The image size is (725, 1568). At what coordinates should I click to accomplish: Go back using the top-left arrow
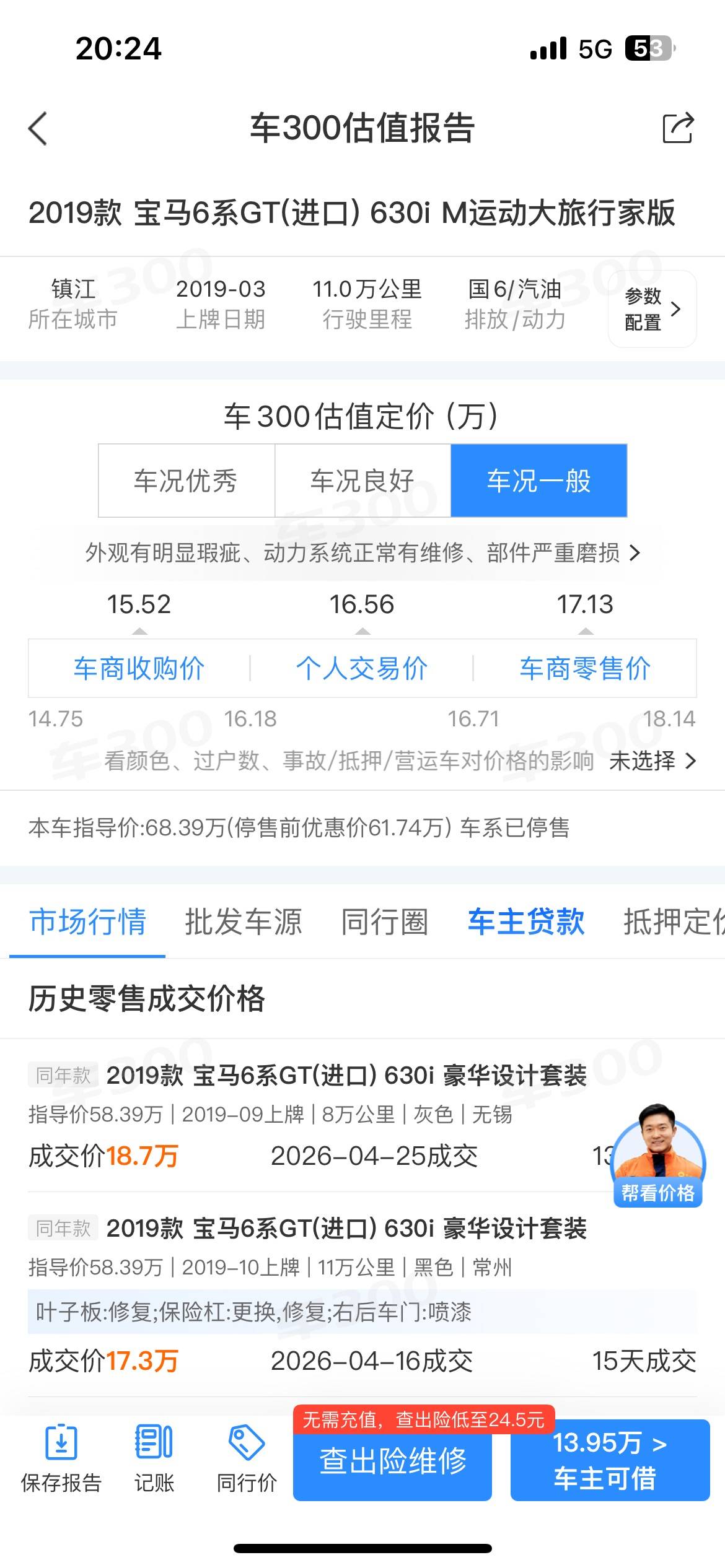tap(38, 129)
